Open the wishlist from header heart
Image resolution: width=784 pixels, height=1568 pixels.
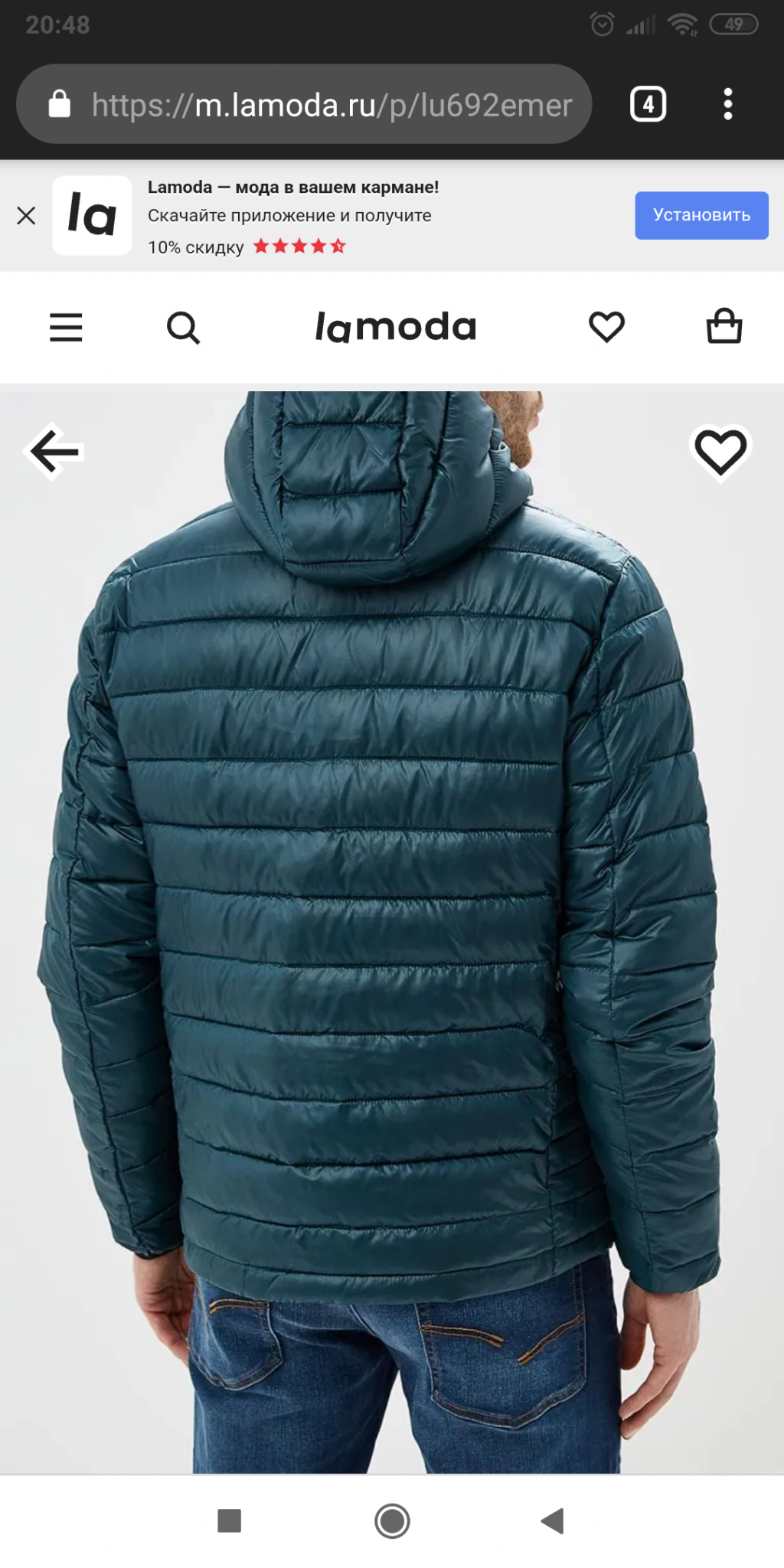point(606,328)
